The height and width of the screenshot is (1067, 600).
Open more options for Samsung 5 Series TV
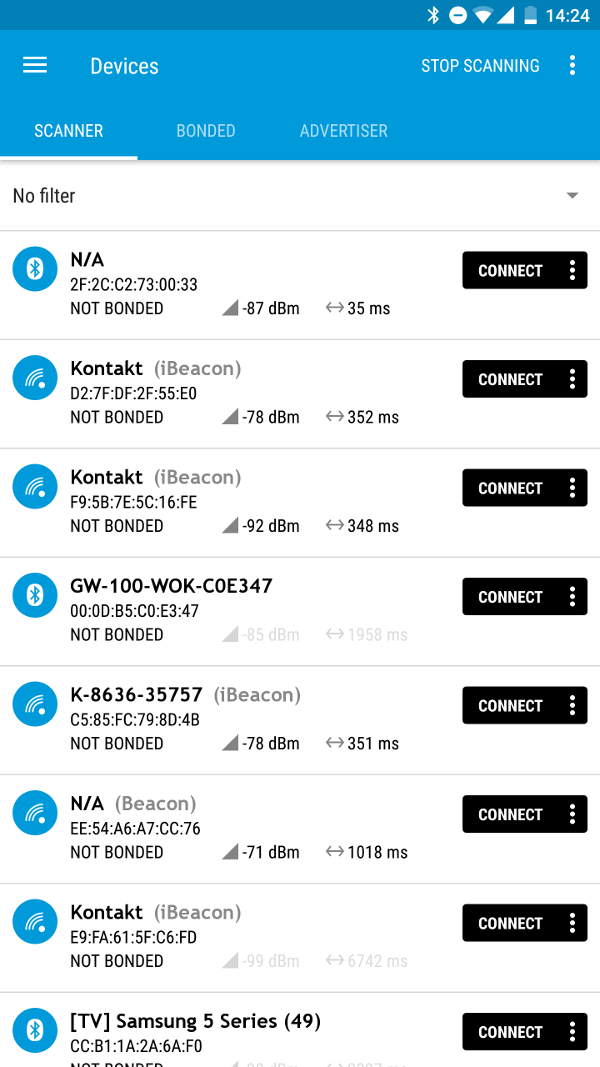[x=572, y=1033]
